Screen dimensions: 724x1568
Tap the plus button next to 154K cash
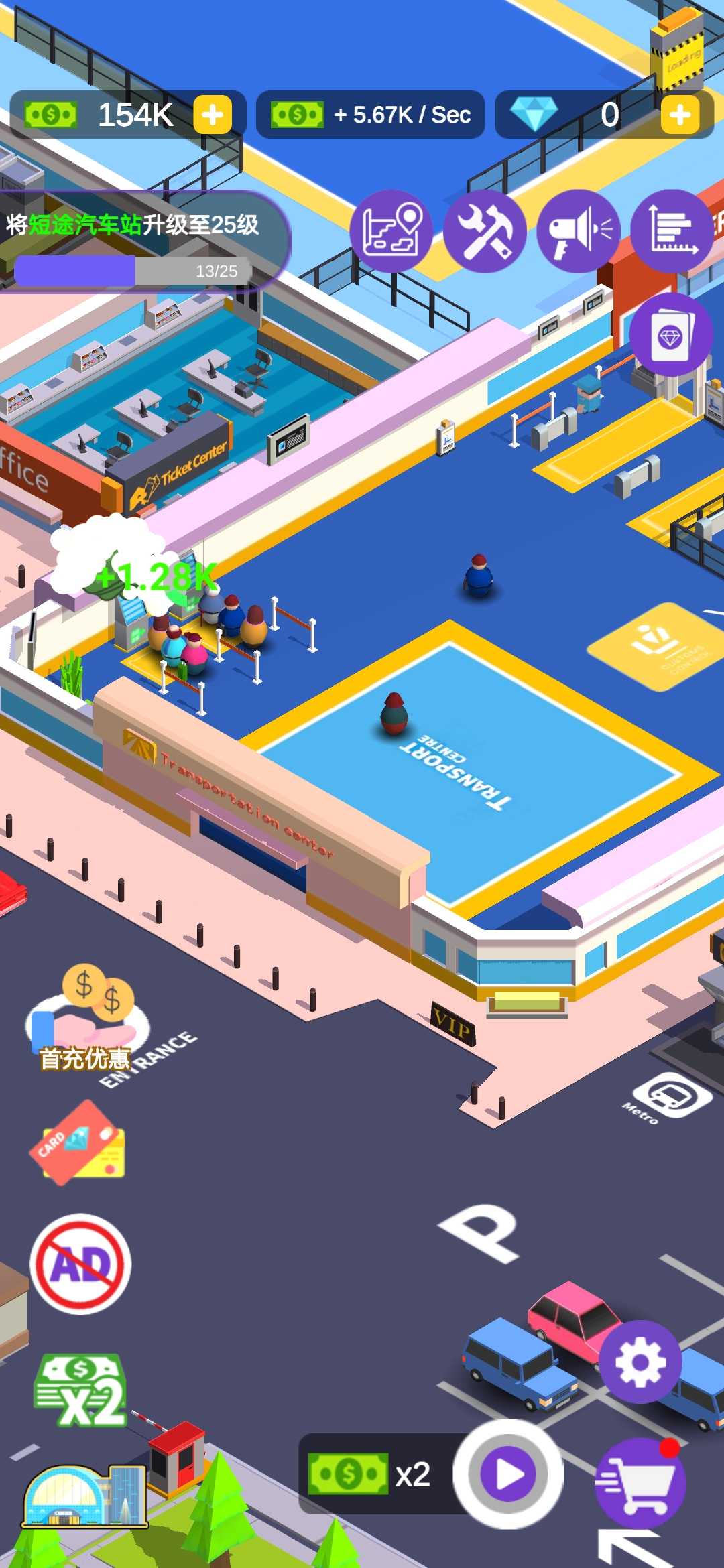pyautogui.click(x=213, y=115)
